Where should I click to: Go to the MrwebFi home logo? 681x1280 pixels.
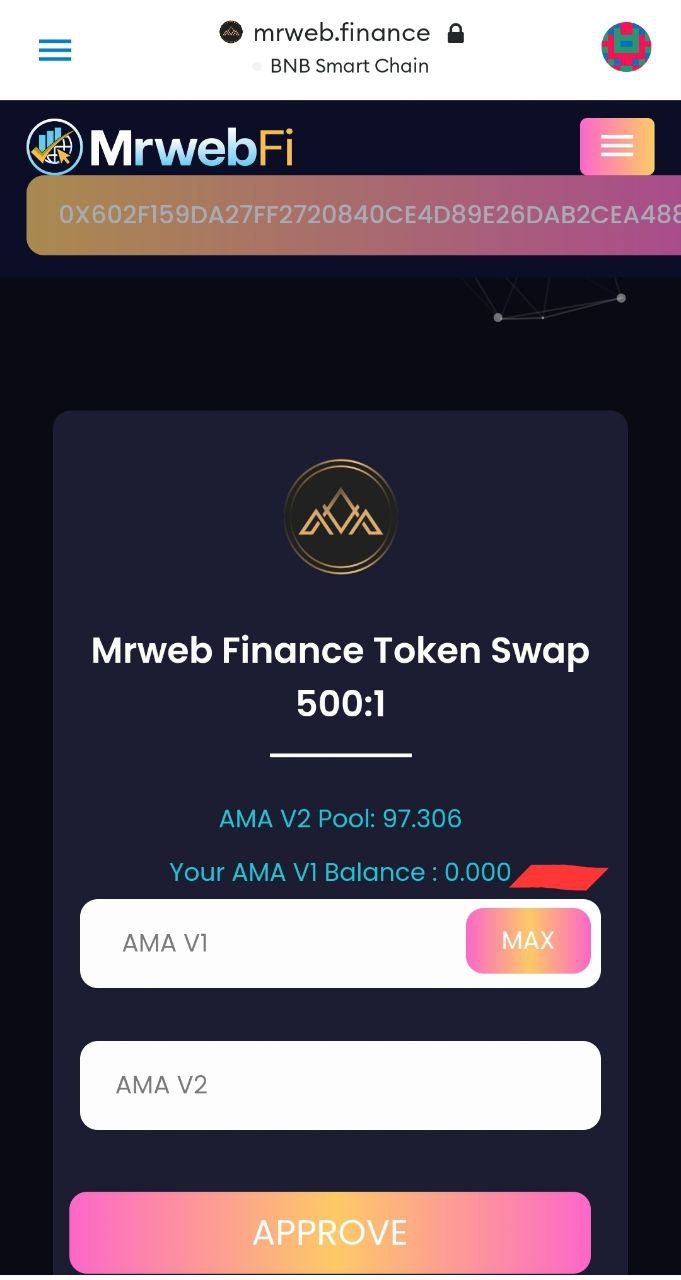click(160, 148)
